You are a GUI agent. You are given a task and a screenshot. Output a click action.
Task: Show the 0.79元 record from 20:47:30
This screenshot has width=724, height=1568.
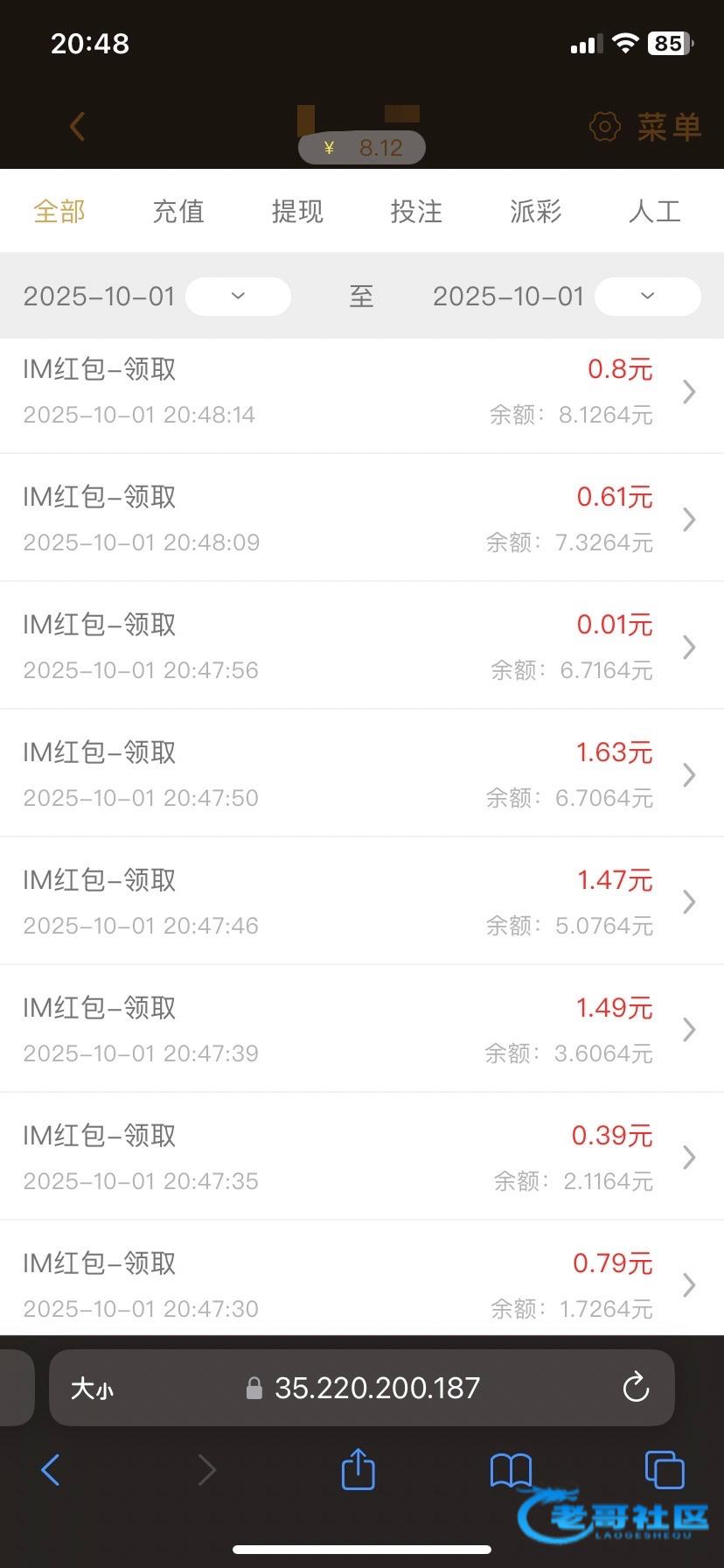tap(362, 1284)
